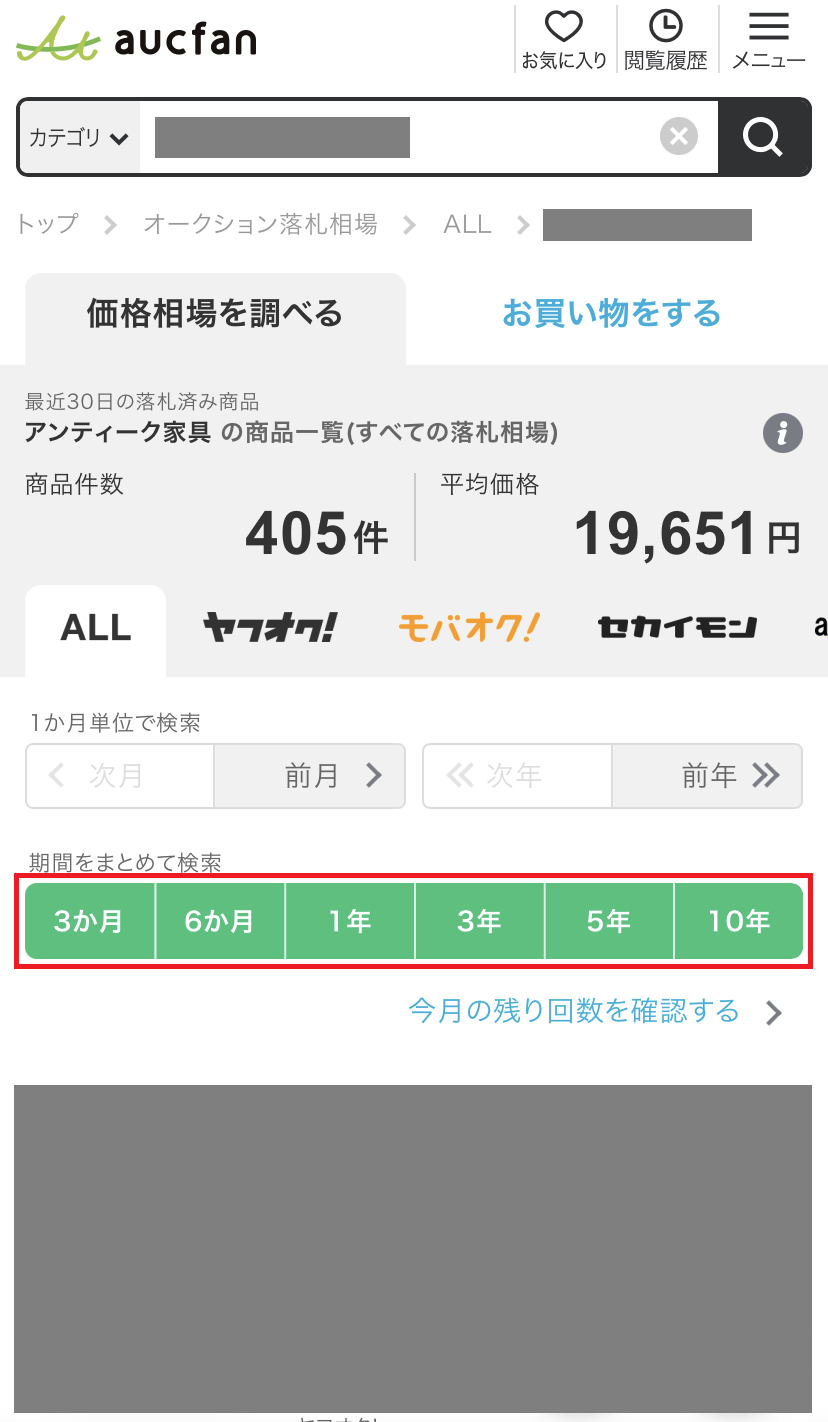Click the magnifying glass search icon
This screenshot has width=828, height=1422.
763,136
